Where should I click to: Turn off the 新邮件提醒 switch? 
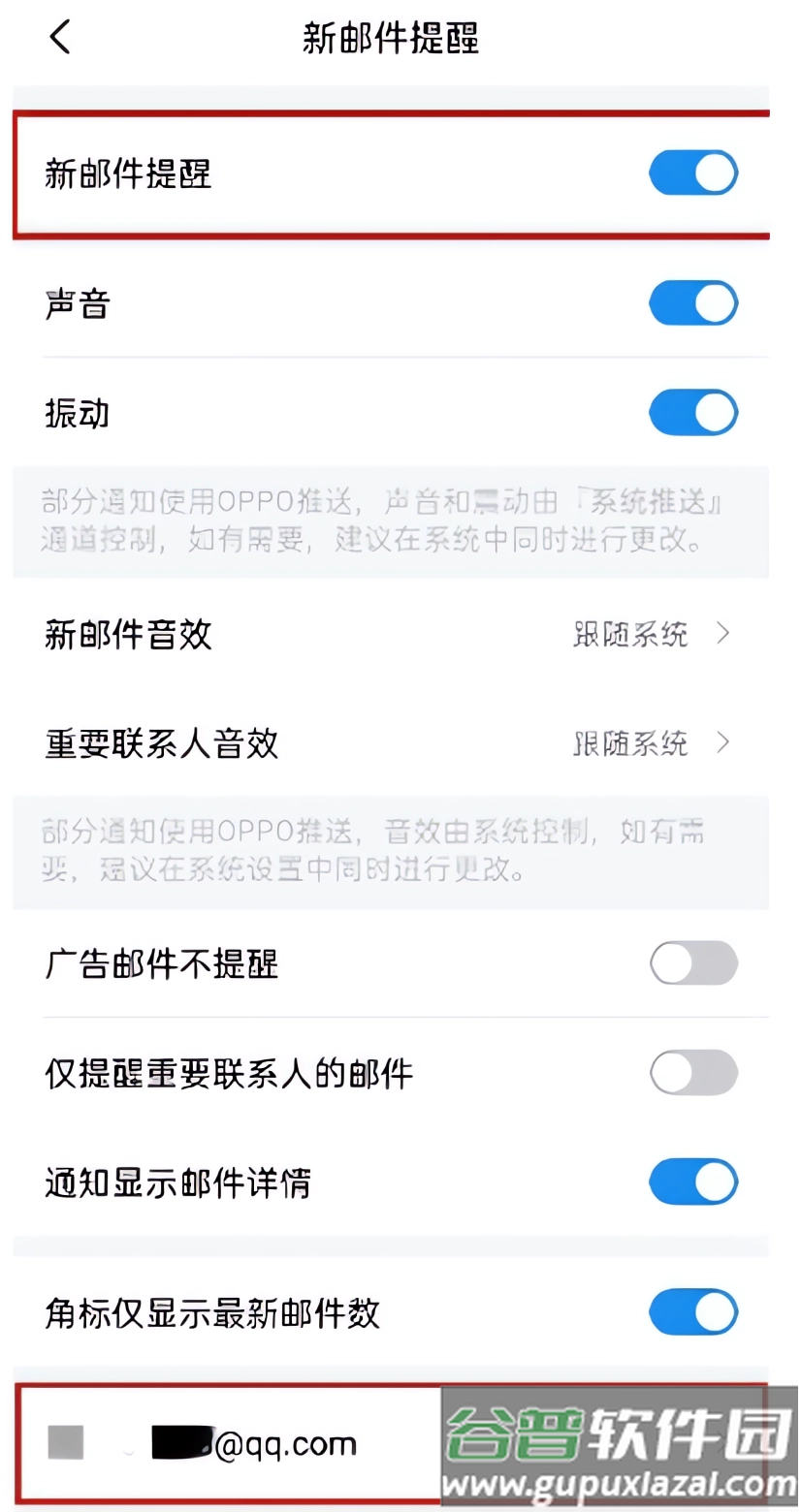pyautogui.click(x=693, y=173)
